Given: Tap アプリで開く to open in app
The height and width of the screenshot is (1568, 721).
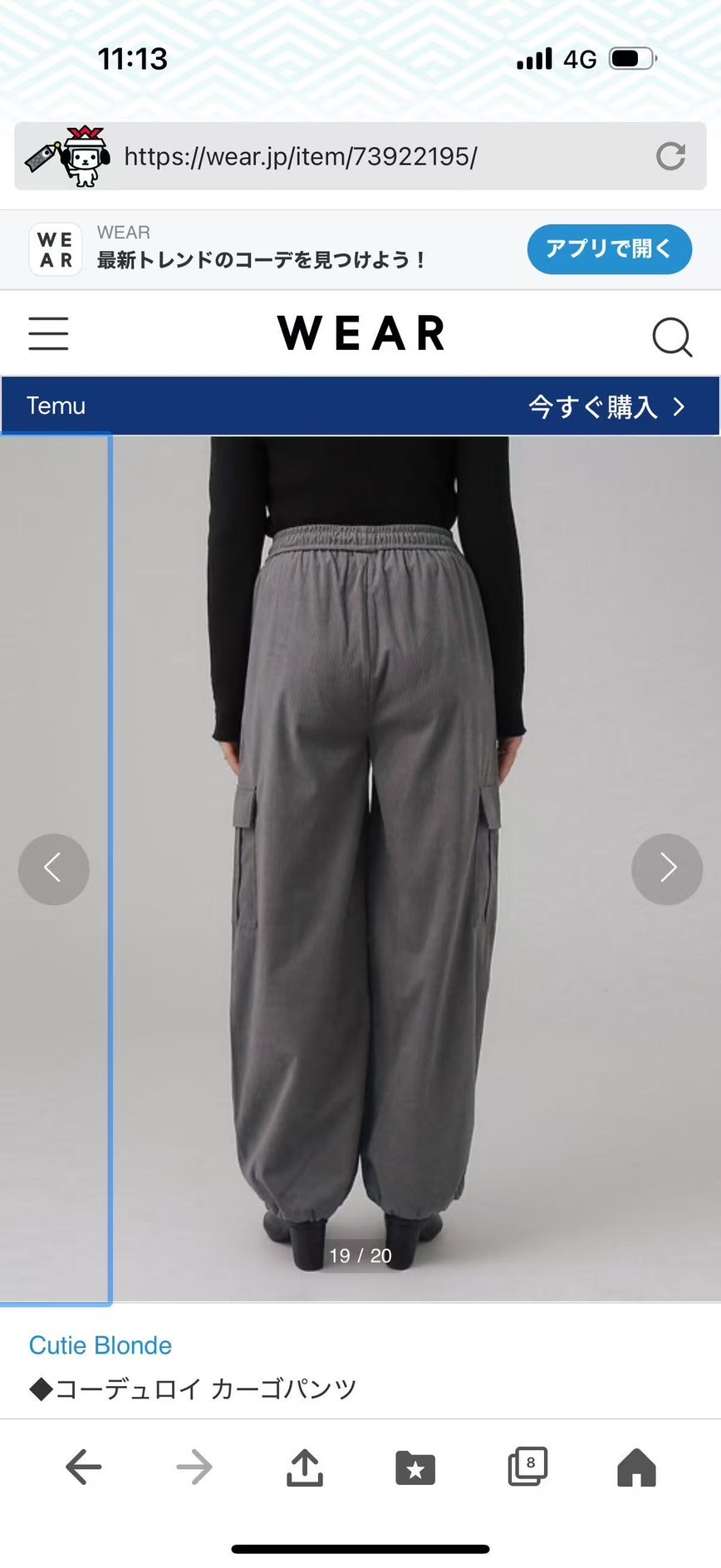Looking at the screenshot, I should tap(609, 248).
